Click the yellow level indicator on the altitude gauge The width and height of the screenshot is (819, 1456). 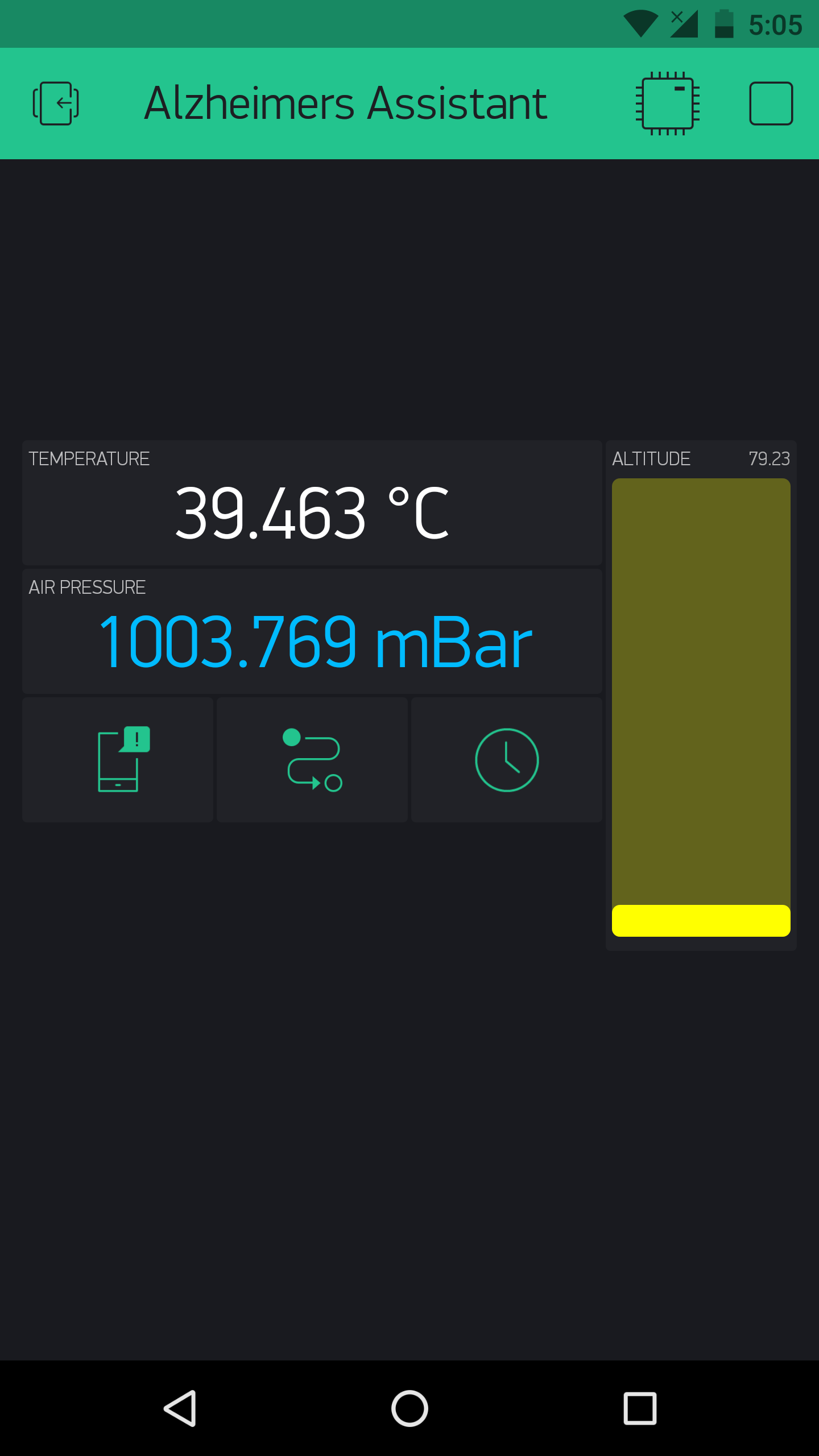(x=701, y=920)
